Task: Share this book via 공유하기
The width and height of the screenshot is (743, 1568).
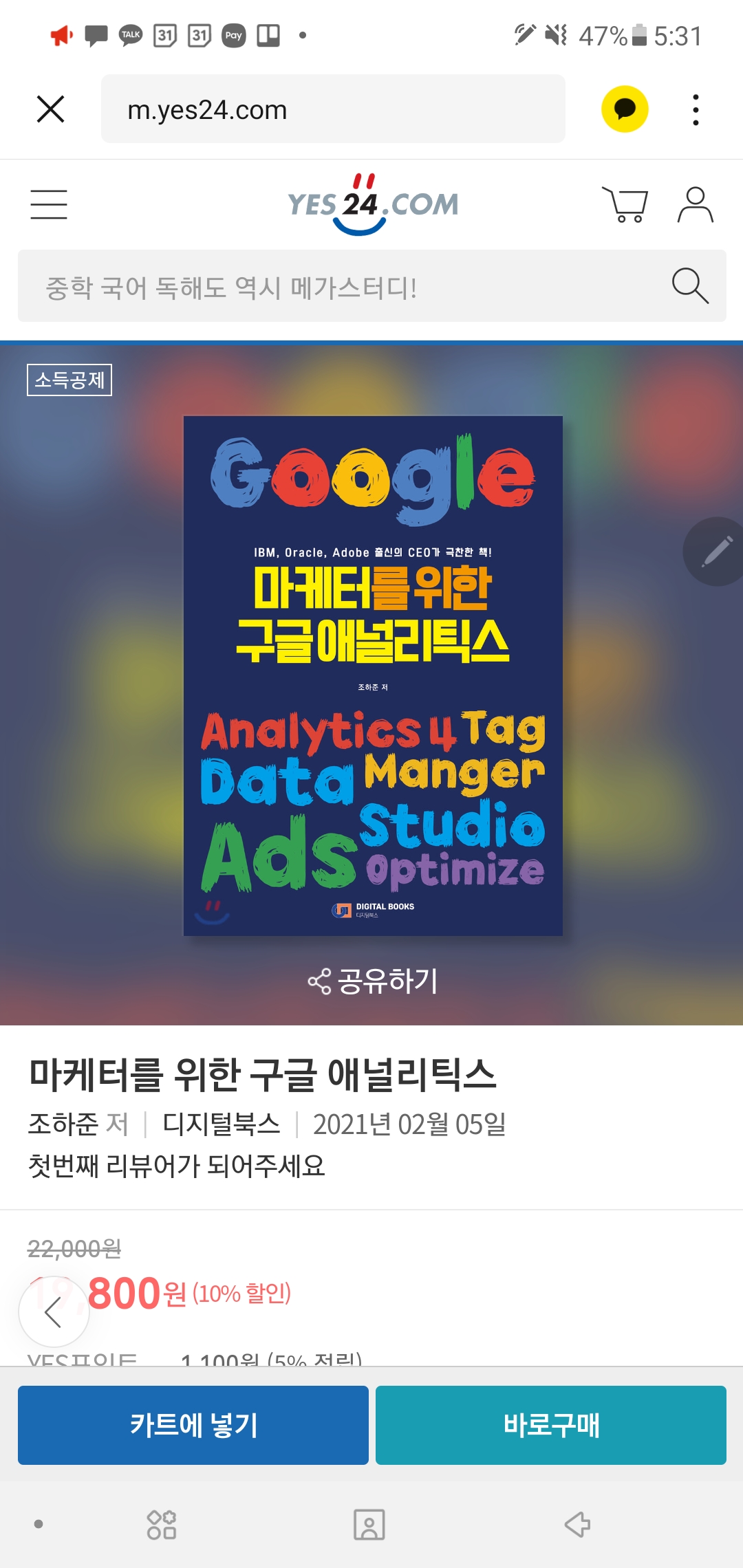Action: (372, 981)
